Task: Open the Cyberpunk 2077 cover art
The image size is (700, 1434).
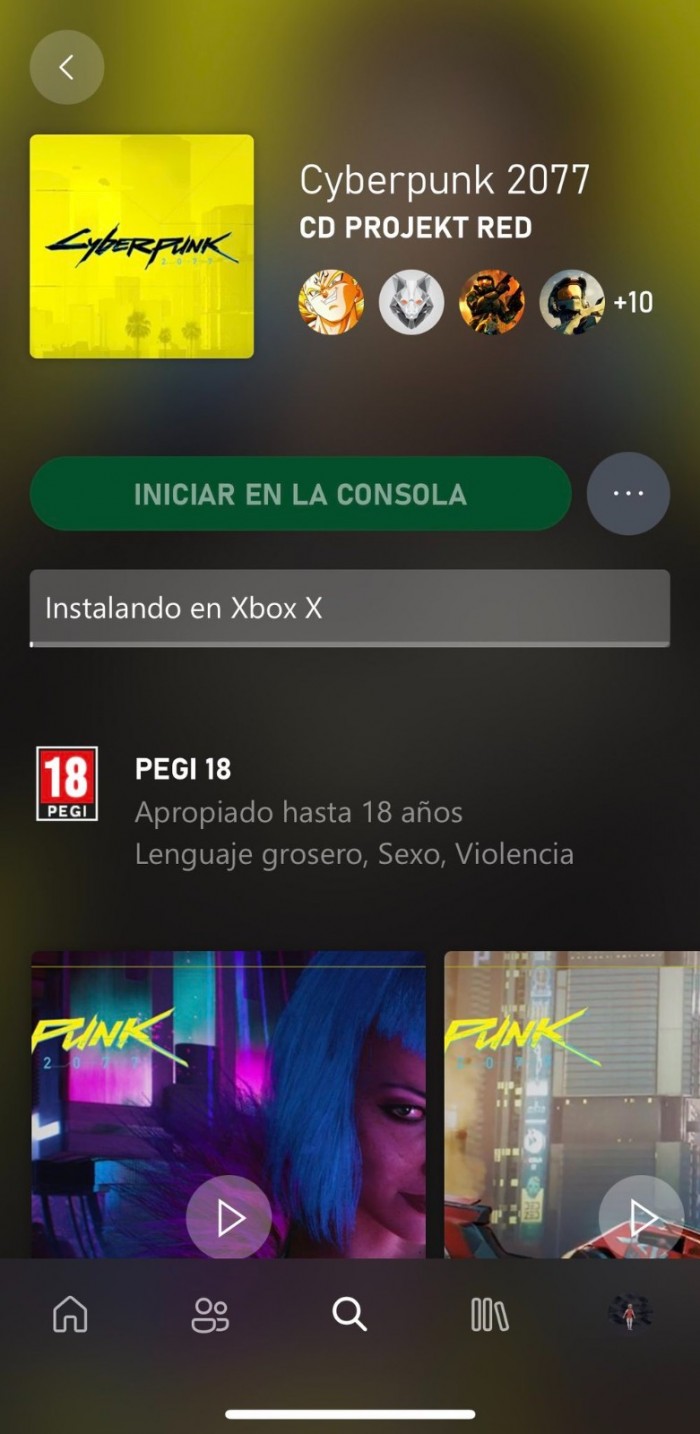Action: tap(142, 246)
